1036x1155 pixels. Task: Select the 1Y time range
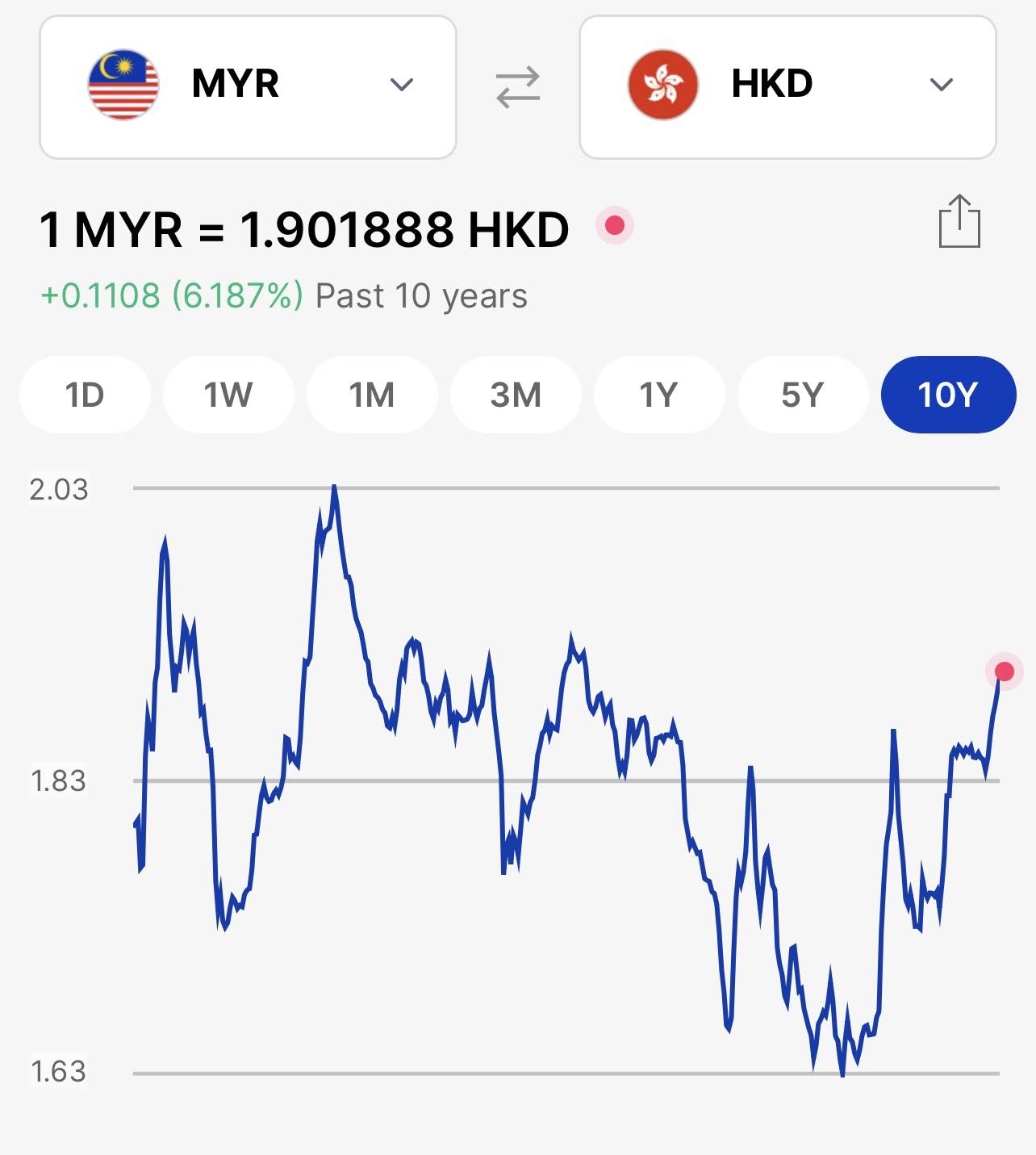659,395
